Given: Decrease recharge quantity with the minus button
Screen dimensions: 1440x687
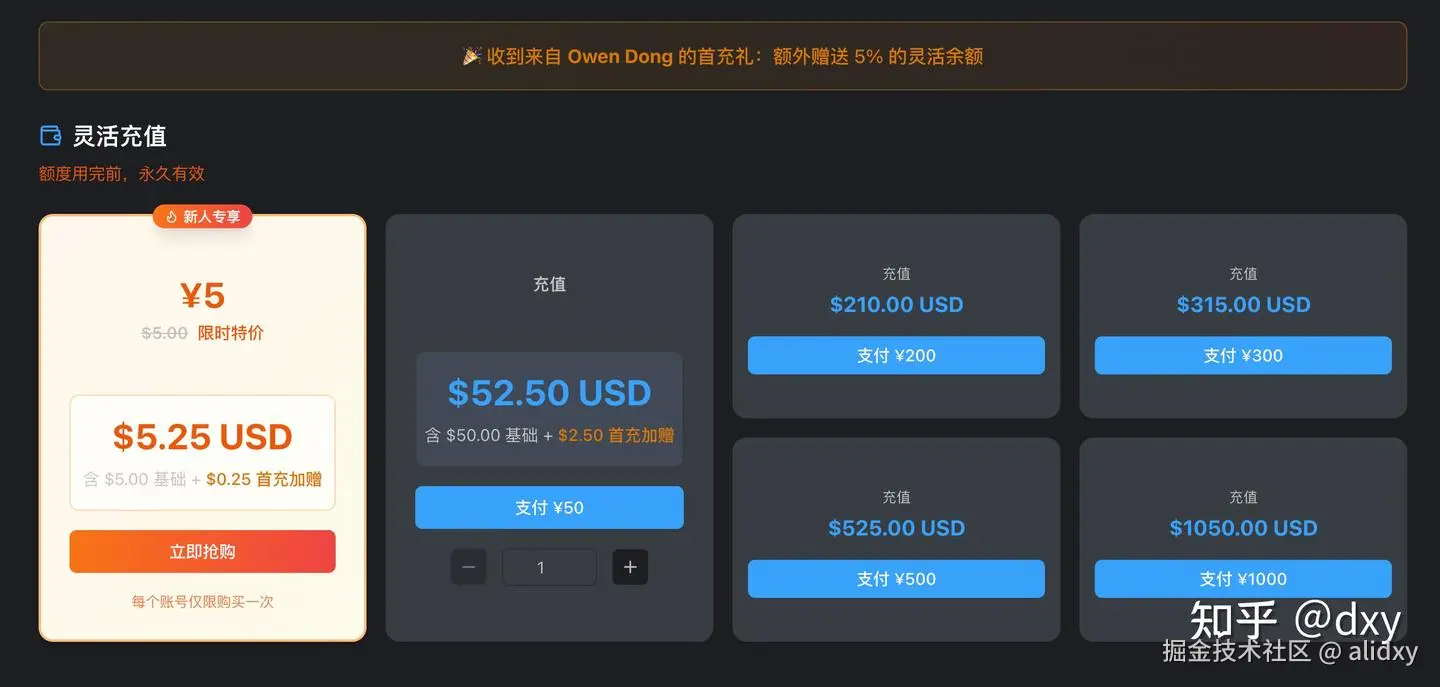Looking at the screenshot, I should (x=468, y=567).
